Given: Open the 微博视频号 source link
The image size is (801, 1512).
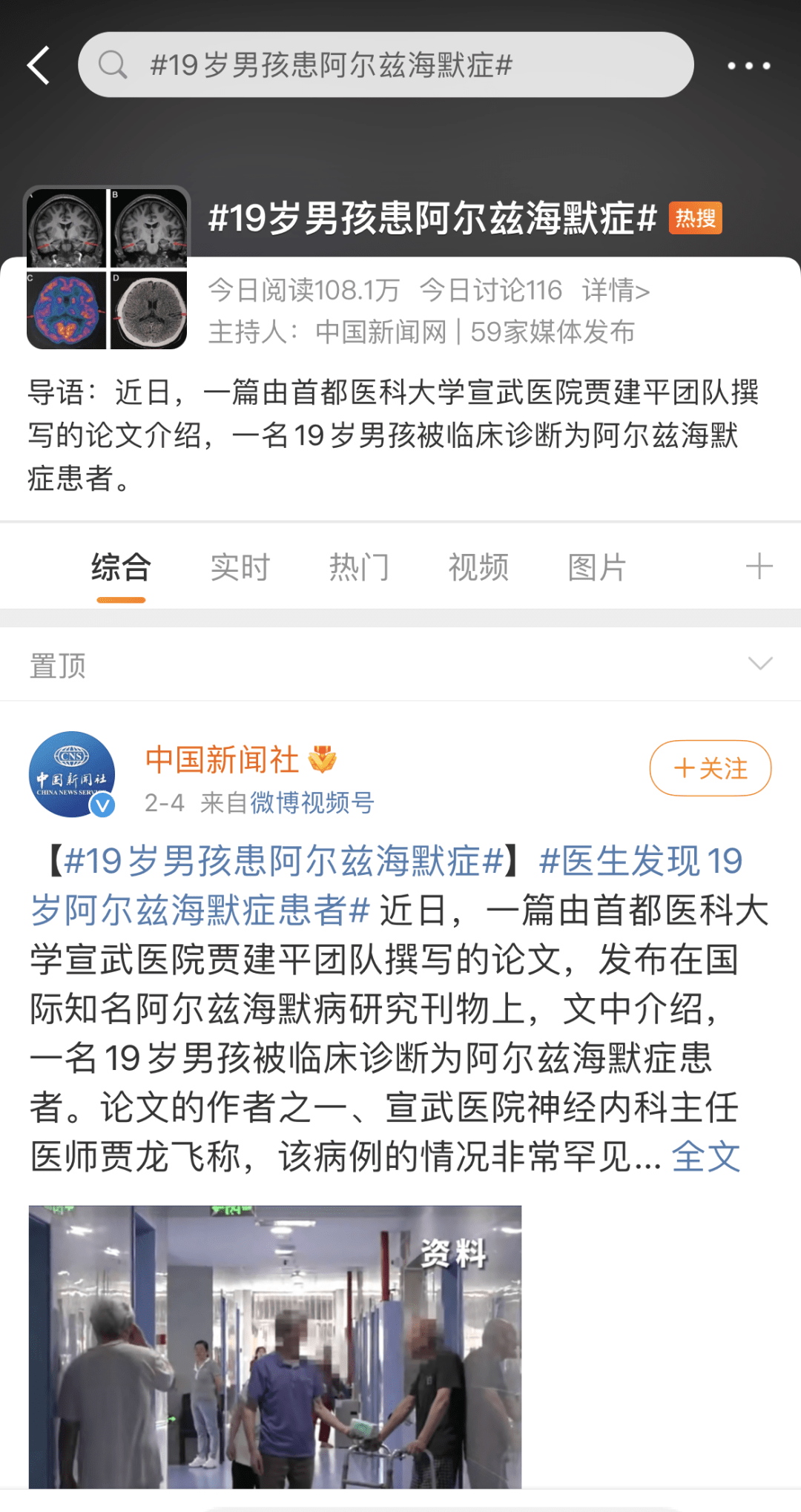Looking at the screenshot, I should coord(312,803).
